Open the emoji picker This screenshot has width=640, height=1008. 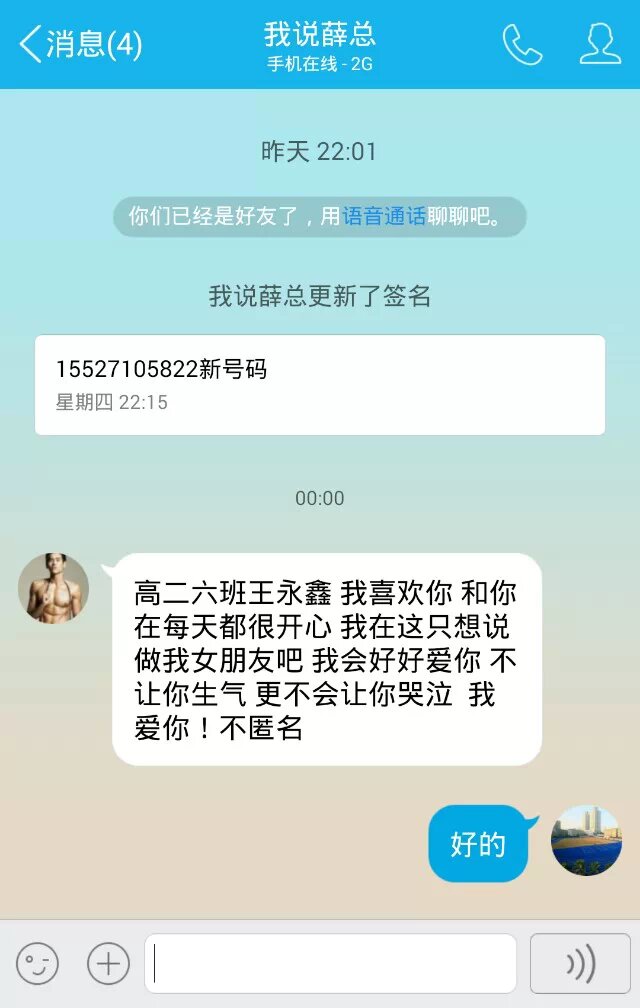click(38, 964)
